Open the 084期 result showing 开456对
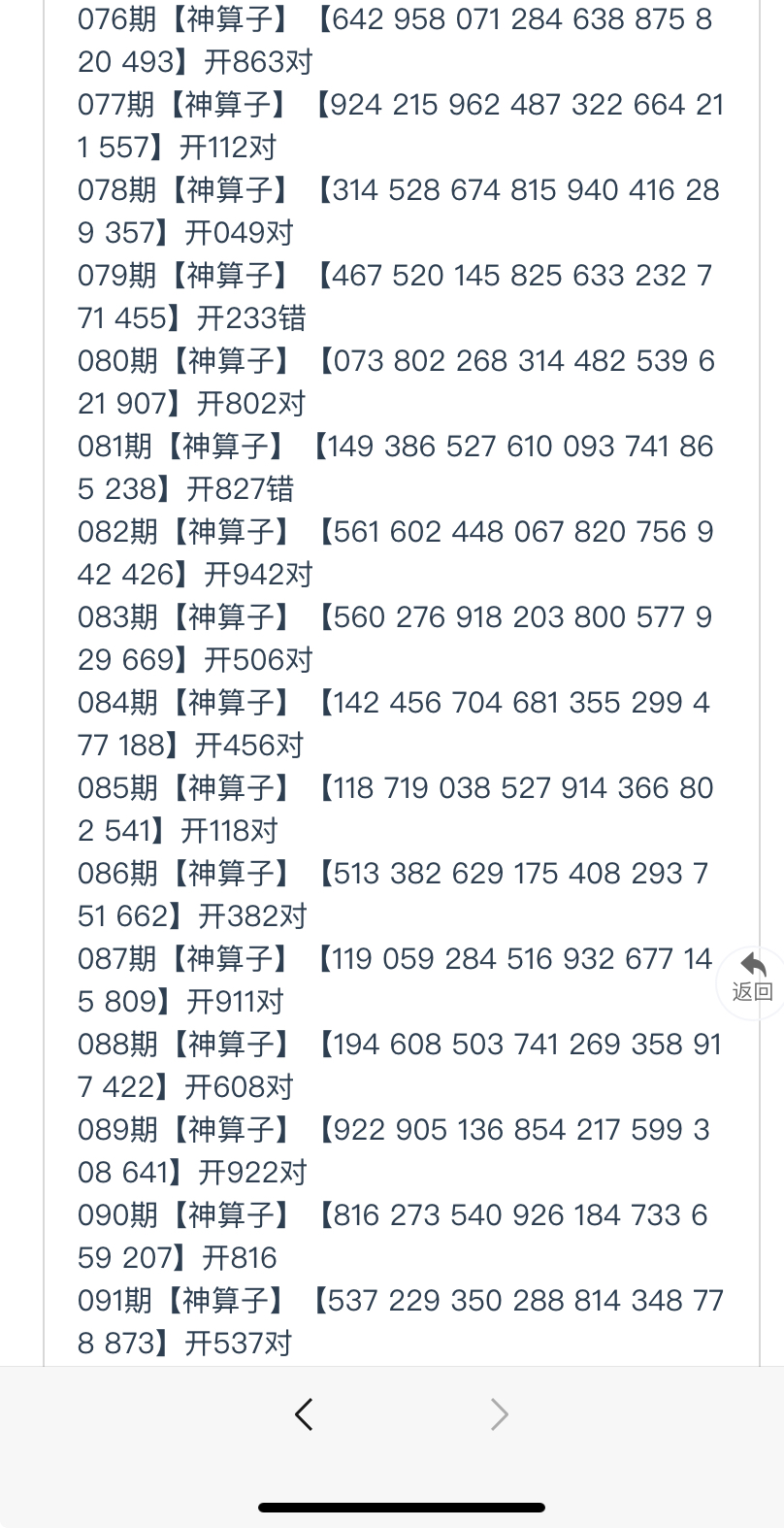 (392, 723)
